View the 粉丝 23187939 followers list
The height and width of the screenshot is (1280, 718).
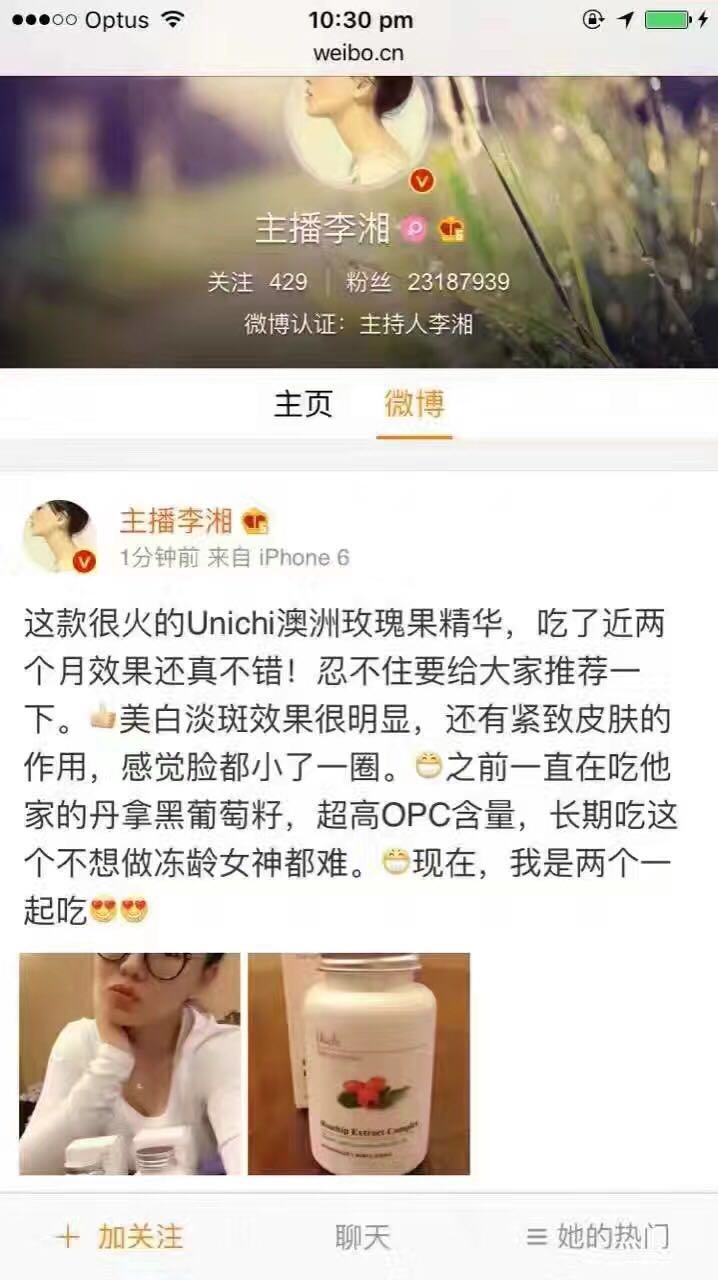(427, 283)
